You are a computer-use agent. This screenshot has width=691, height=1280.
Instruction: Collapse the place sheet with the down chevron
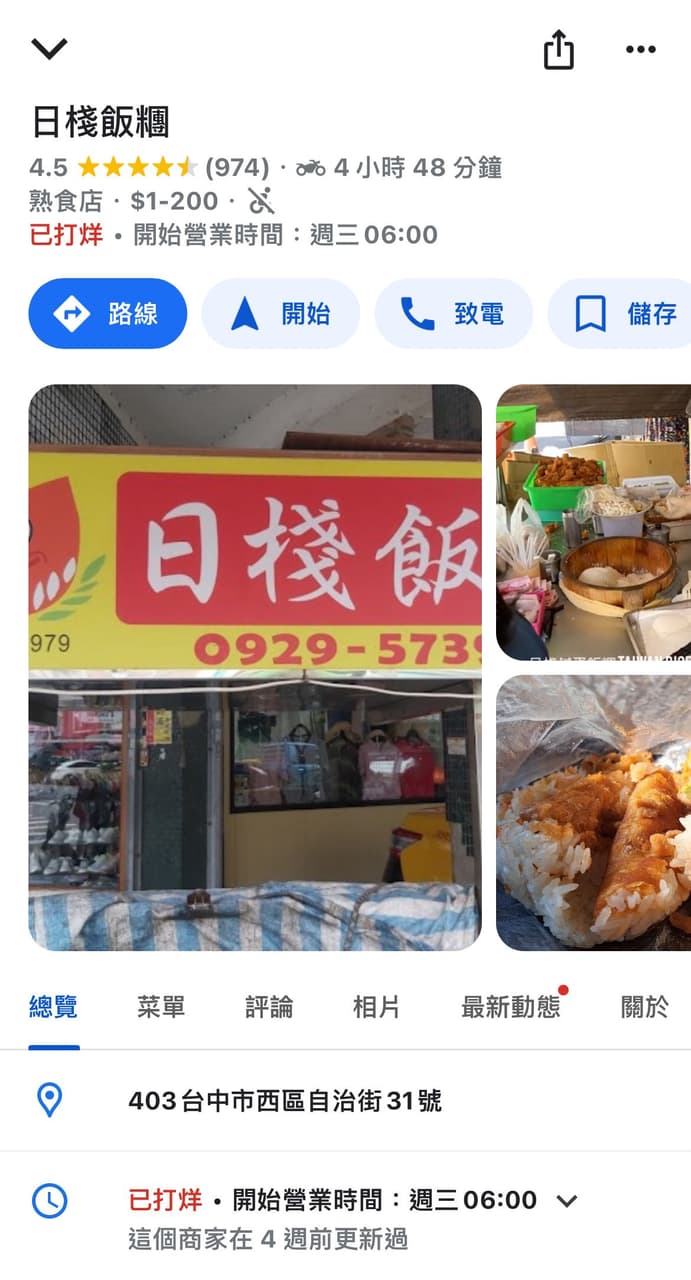click(49, 48)
